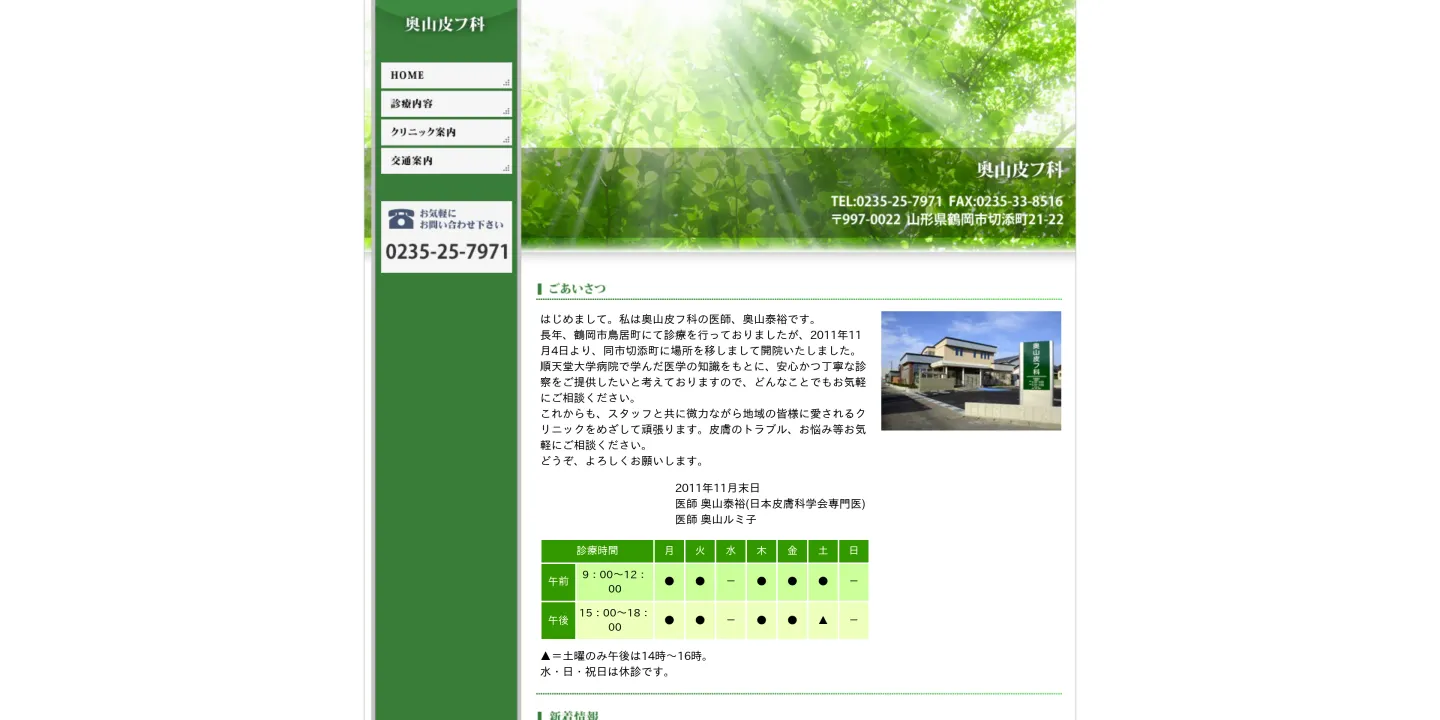
Task: Open the 交通案内 page
Action: click(446, 161)
